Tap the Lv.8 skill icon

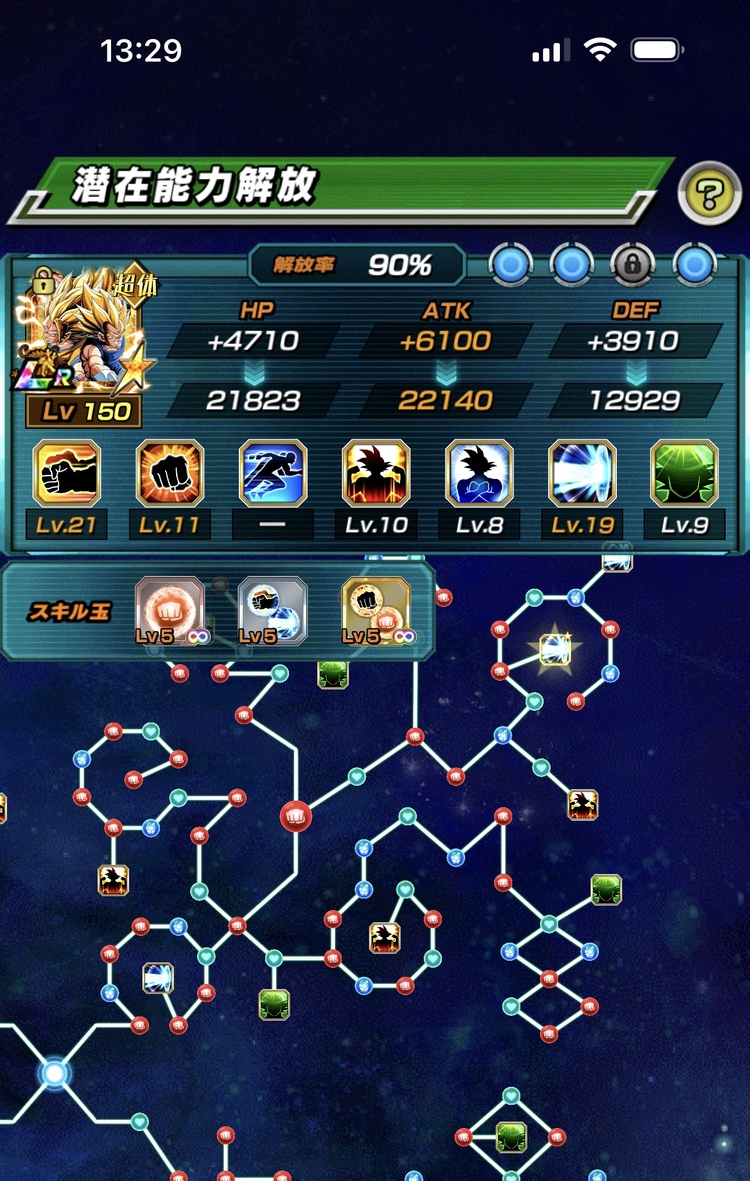coord(479,473)
